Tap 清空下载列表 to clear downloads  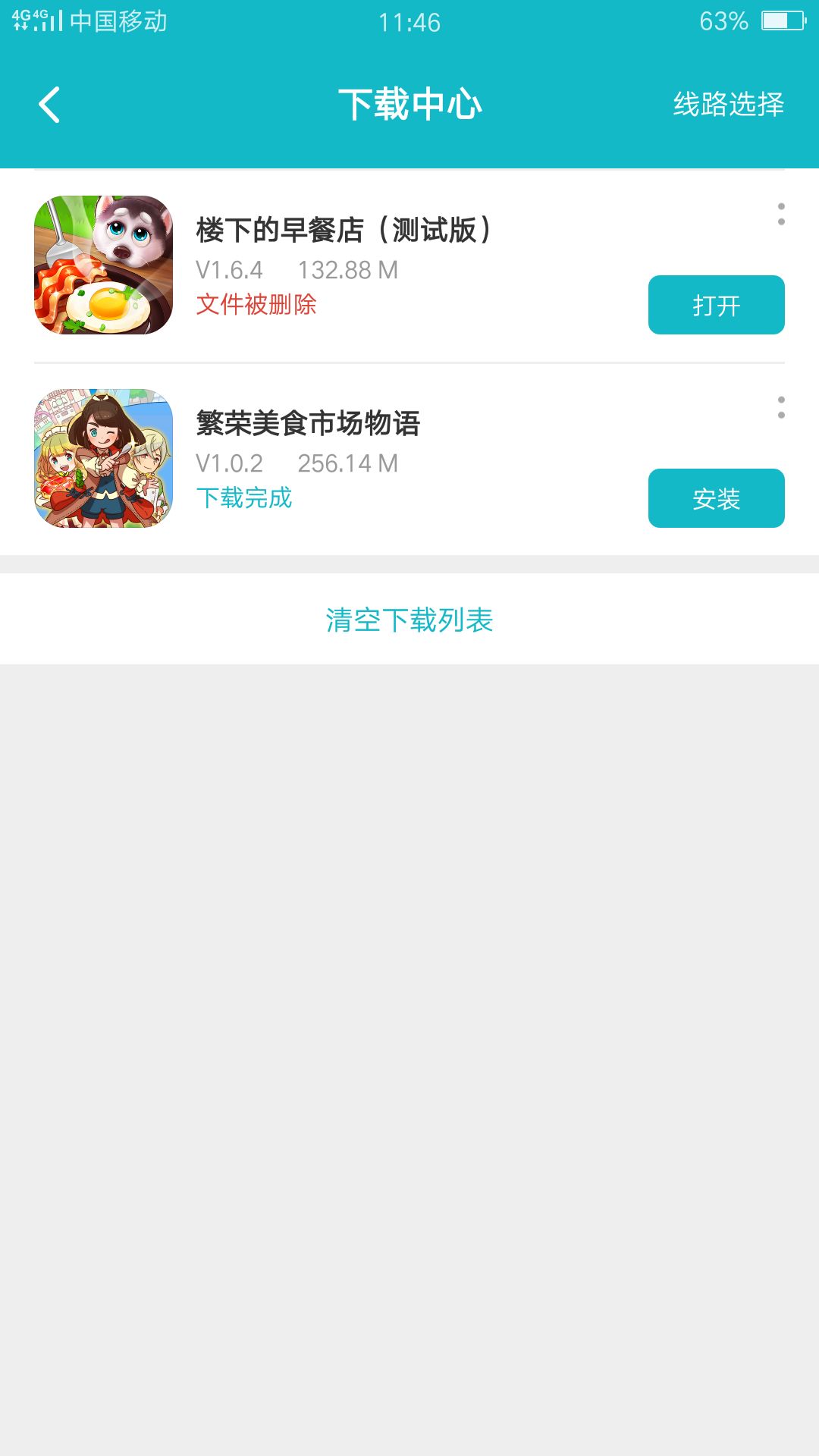(x=409, y=620)
